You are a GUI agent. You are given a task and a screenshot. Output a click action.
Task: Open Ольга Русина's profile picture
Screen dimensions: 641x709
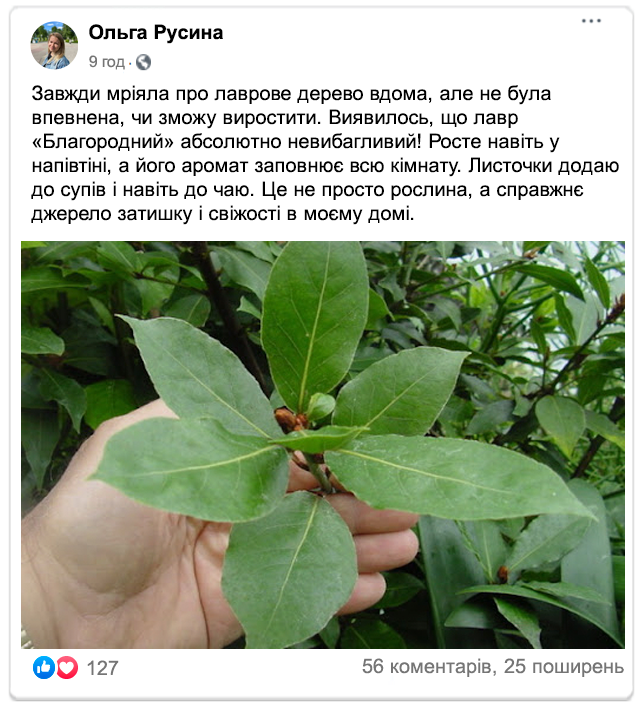pos(54,45)
